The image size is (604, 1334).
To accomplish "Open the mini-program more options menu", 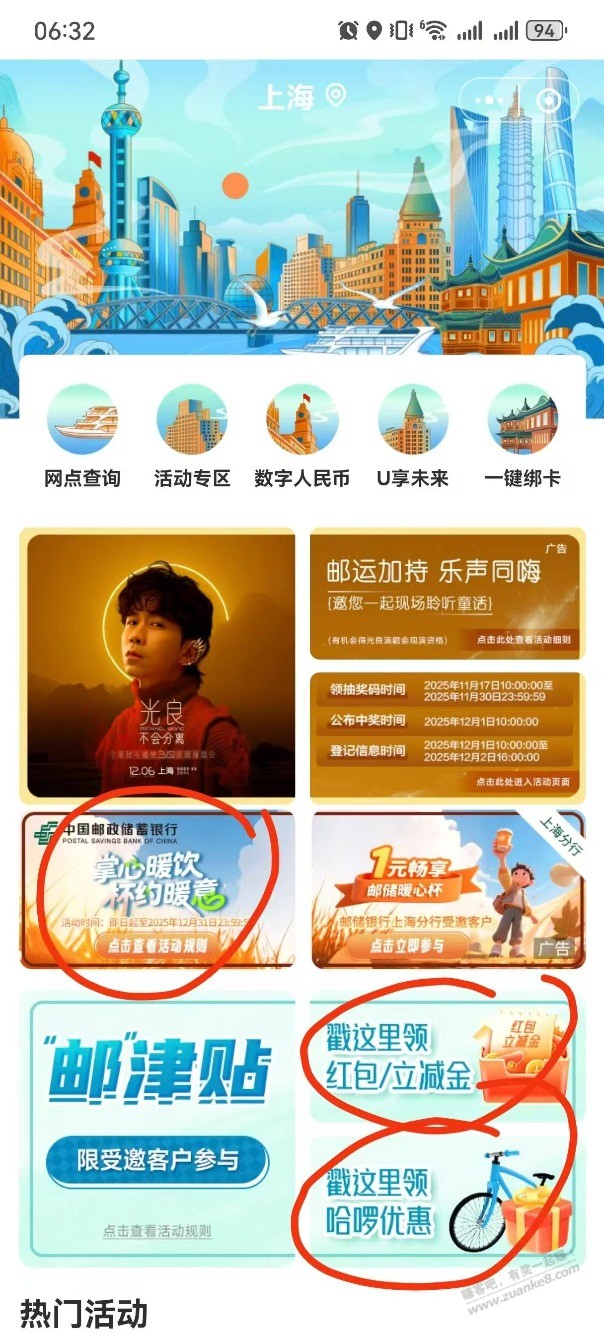I will click(x=490, y=101).
